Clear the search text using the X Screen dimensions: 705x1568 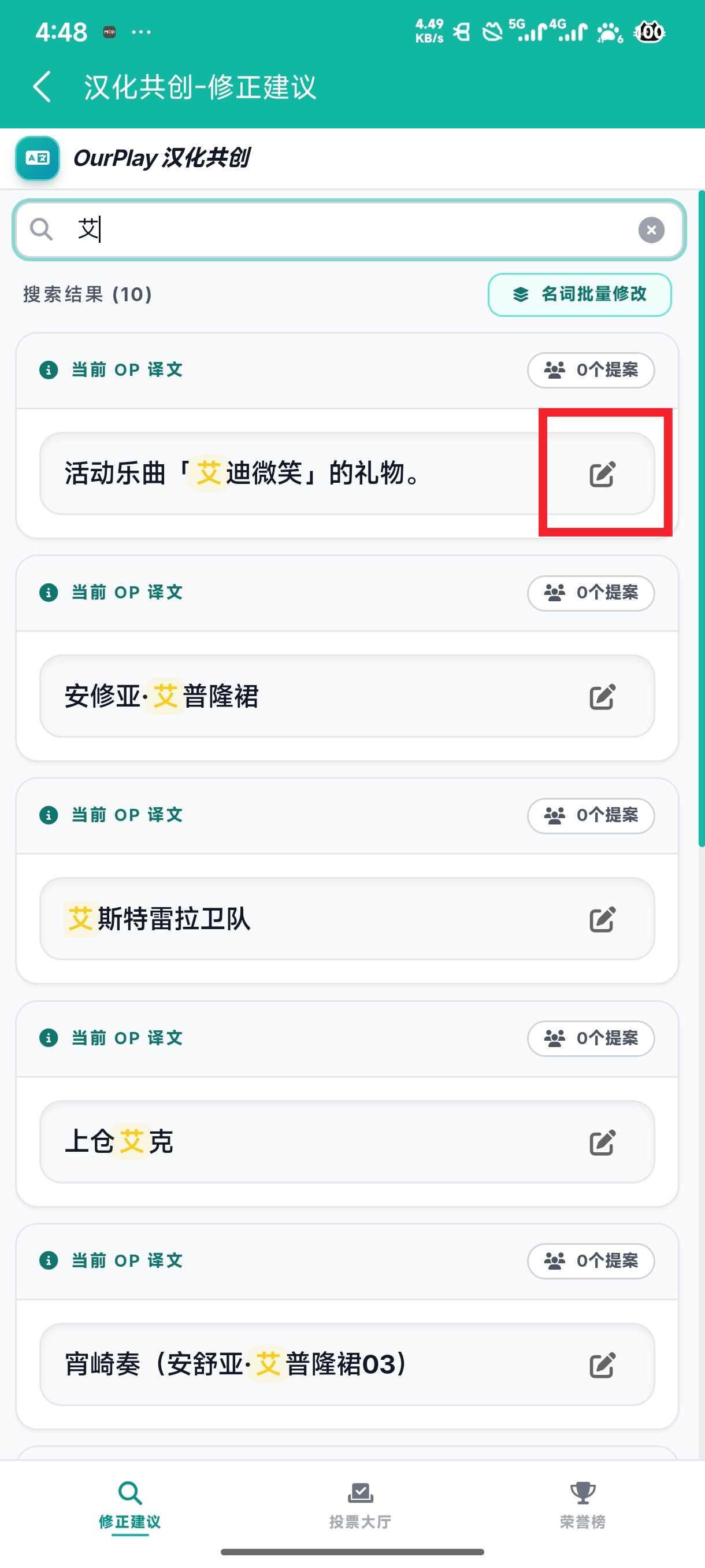pos(651,230)
